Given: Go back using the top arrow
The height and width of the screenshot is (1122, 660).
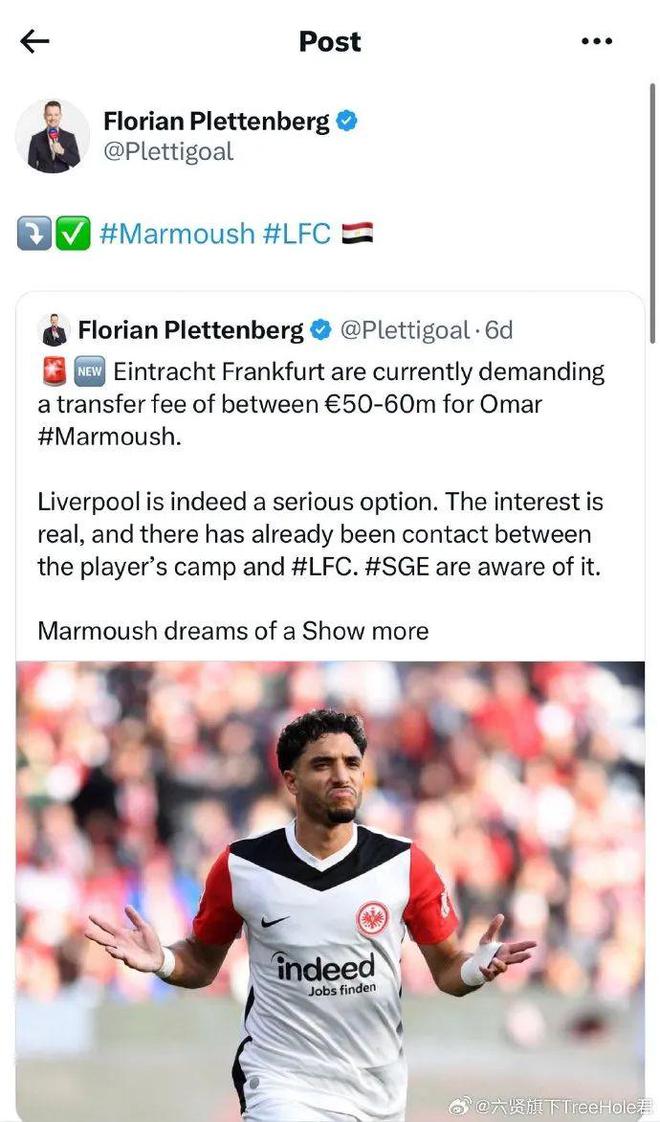Looking at the screenshot, I should pyautogui.click(x=35, y=41).
